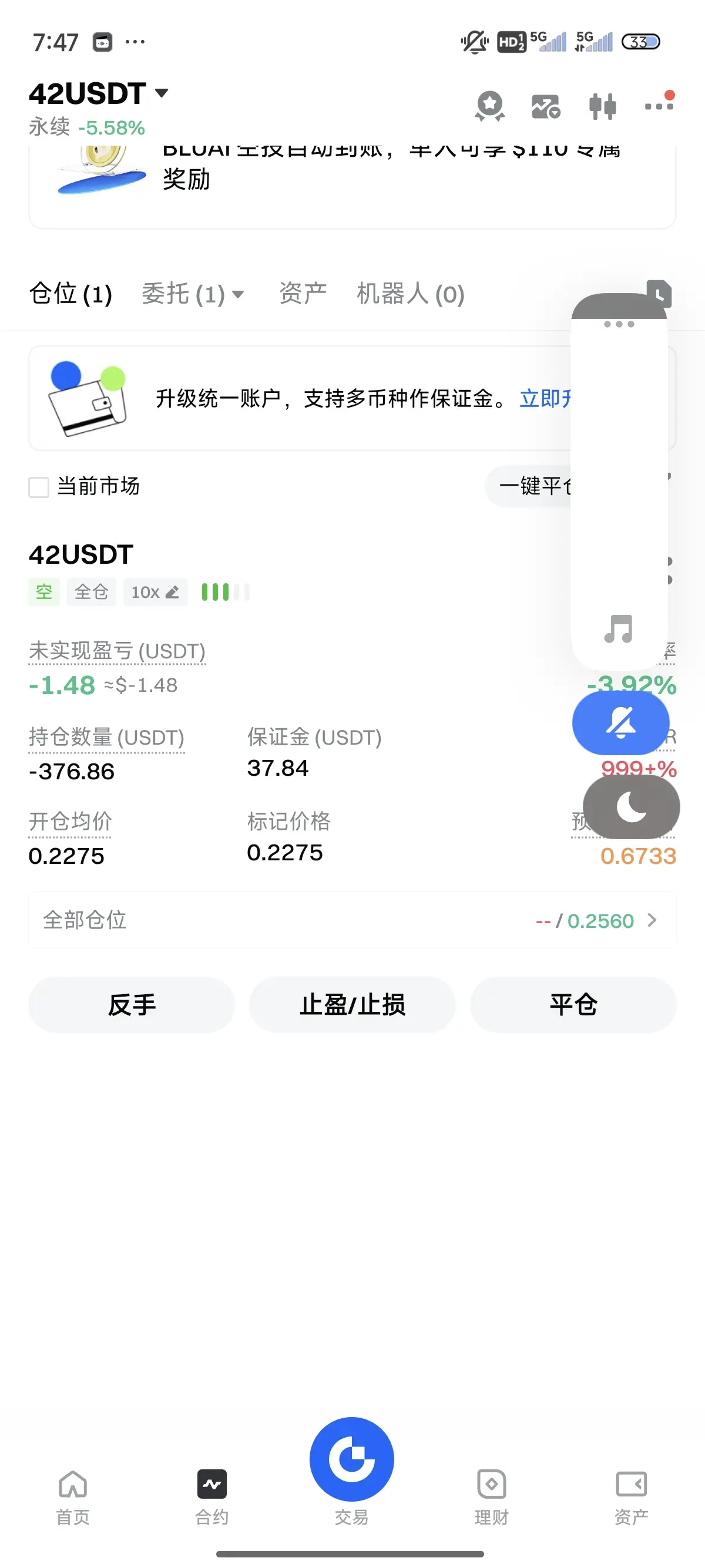Go to the 首页 home tab

pos(73,1498)
